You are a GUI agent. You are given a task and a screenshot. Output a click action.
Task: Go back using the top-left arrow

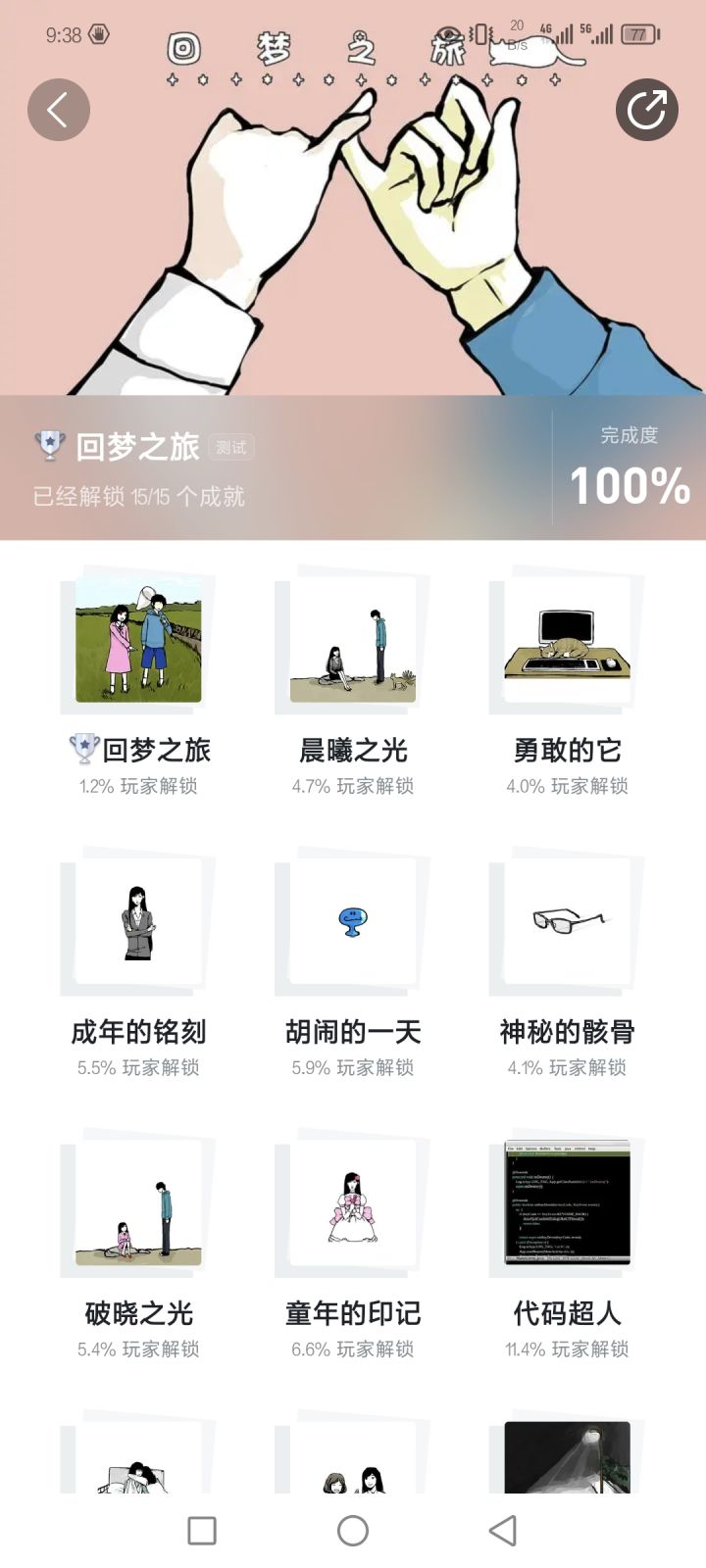59,110
